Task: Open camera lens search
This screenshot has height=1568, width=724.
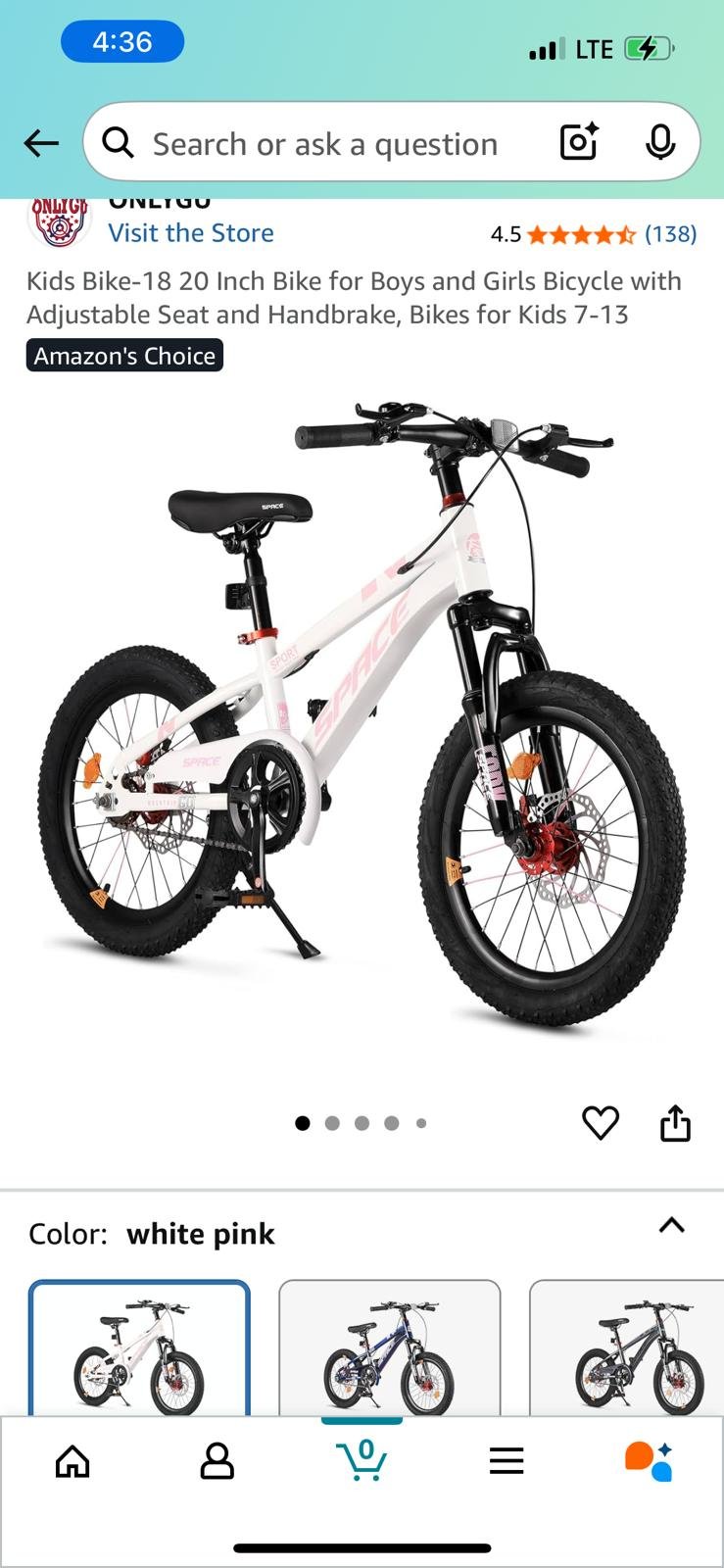Action: click(579, 143)
